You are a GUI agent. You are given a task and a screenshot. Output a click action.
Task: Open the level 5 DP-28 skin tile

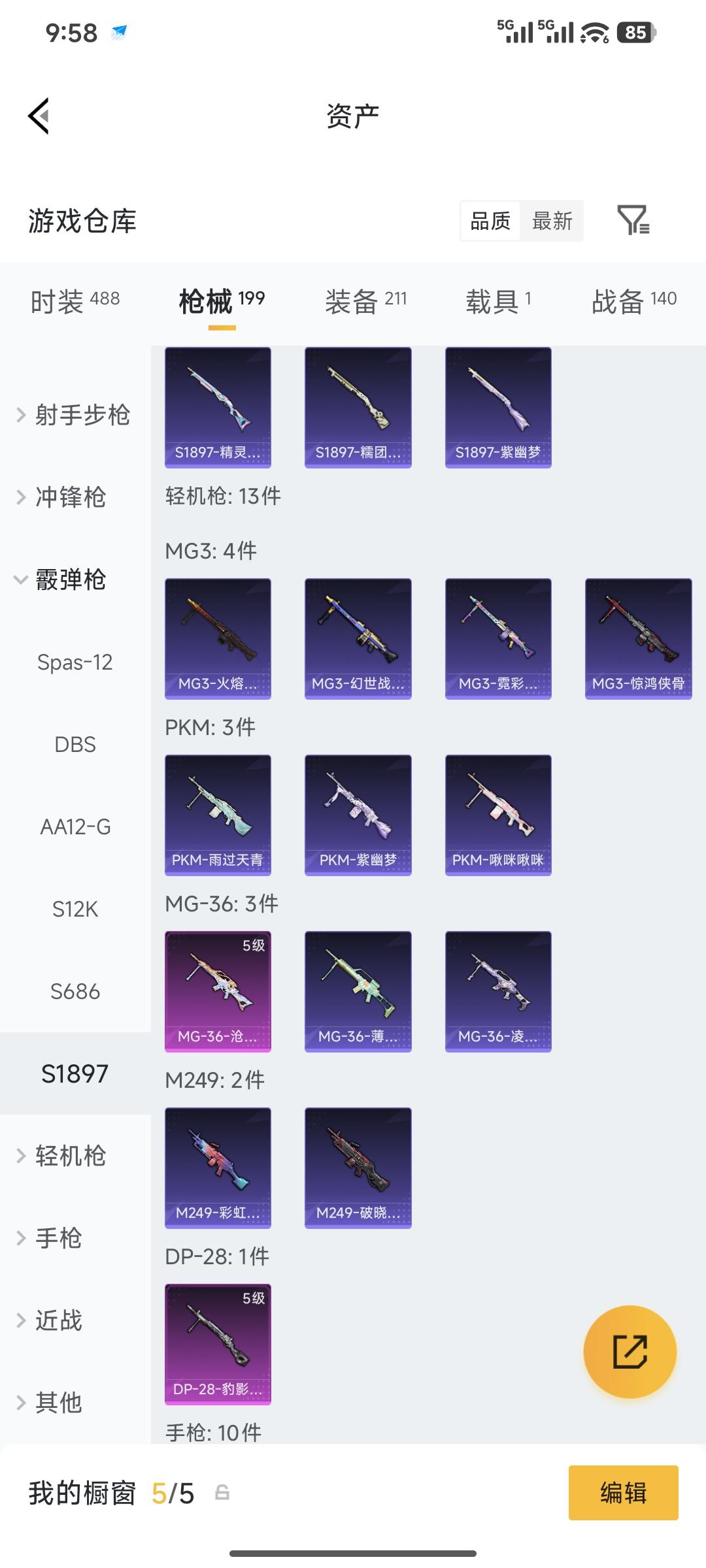218,1344
